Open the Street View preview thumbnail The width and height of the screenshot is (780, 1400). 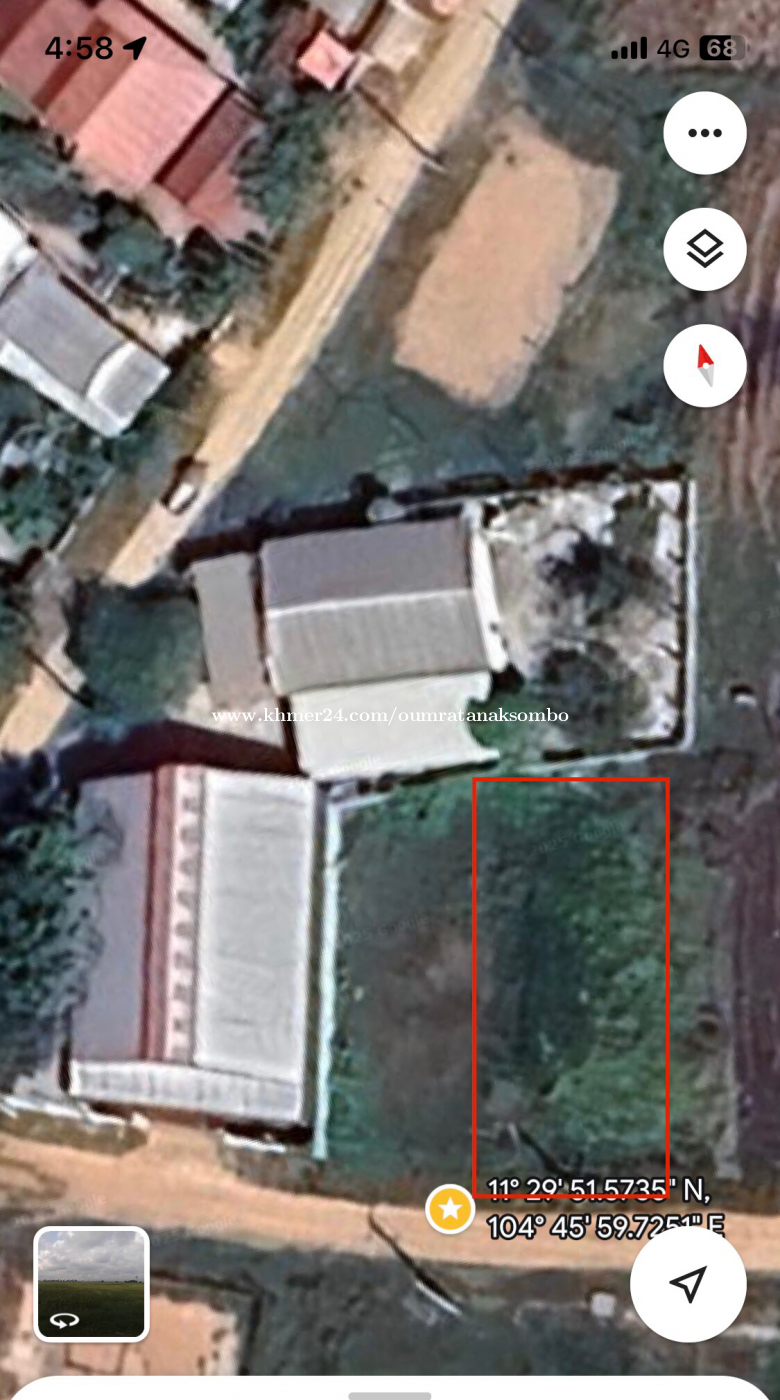[91, 1284]
